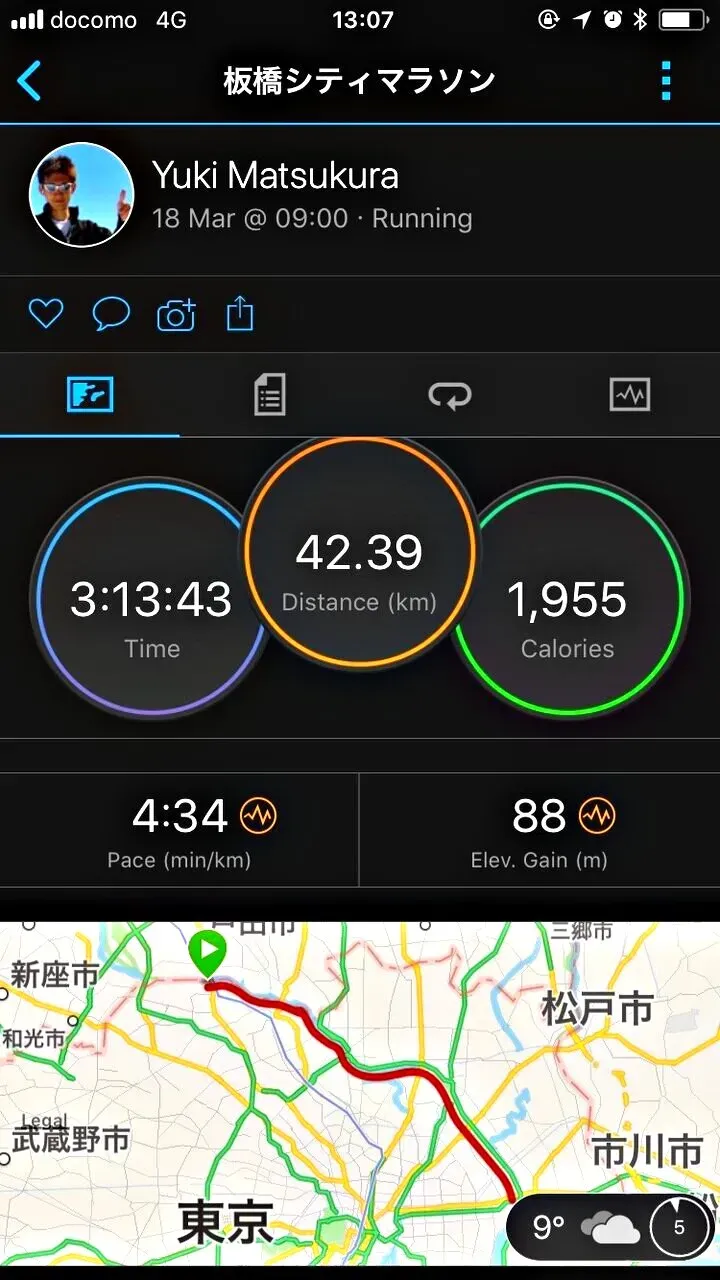The height and width of the screenshot is (1280, 720).
Task: Switch to the laps tab
Action: click(x=449, y=395)
